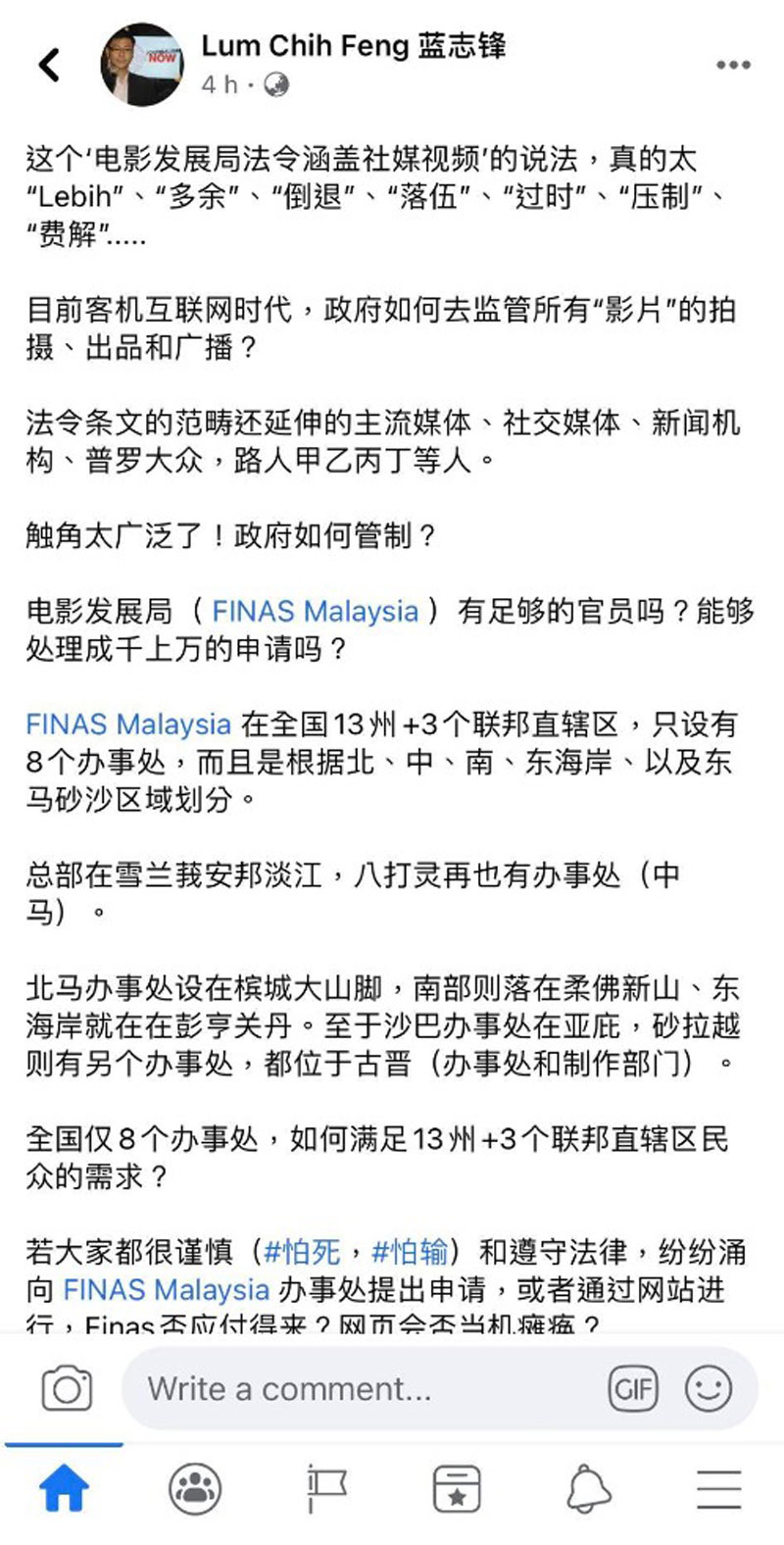This screenshot has width=784, height=1545.
Task: Open post options three-dot menu
Action: (733, 66)
